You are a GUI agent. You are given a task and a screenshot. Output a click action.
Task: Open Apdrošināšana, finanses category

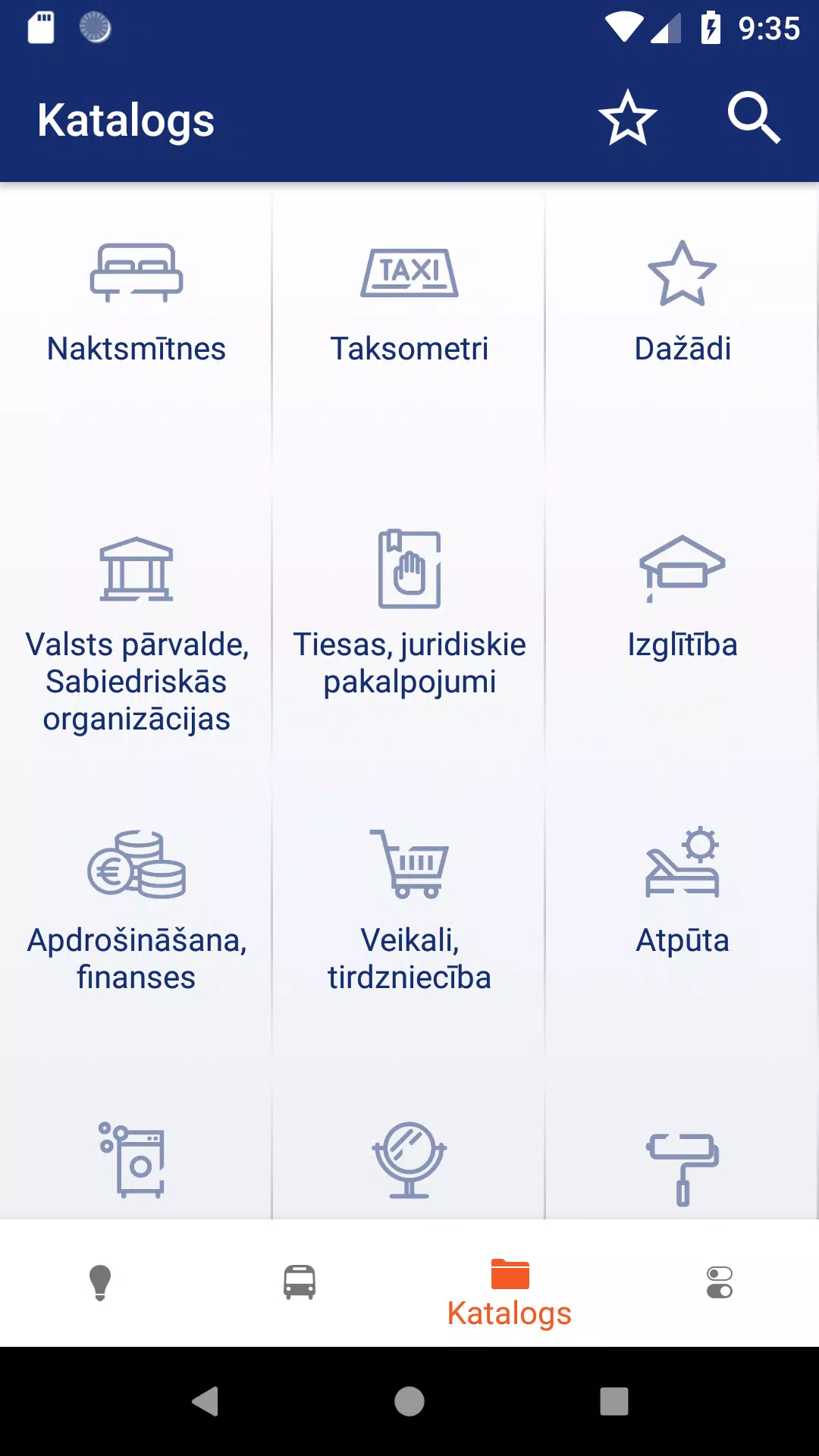136,910
